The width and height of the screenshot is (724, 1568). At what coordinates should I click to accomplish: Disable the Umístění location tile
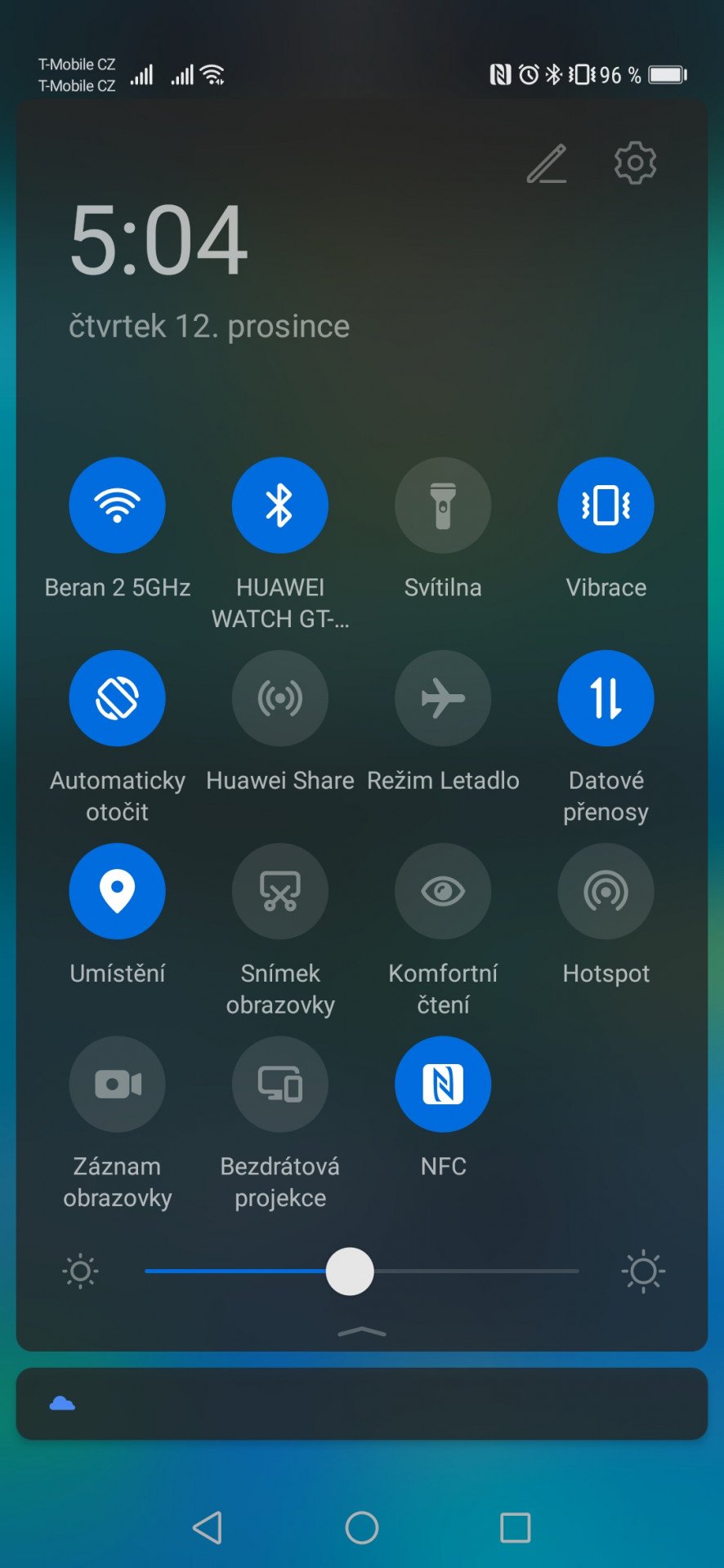117,891
